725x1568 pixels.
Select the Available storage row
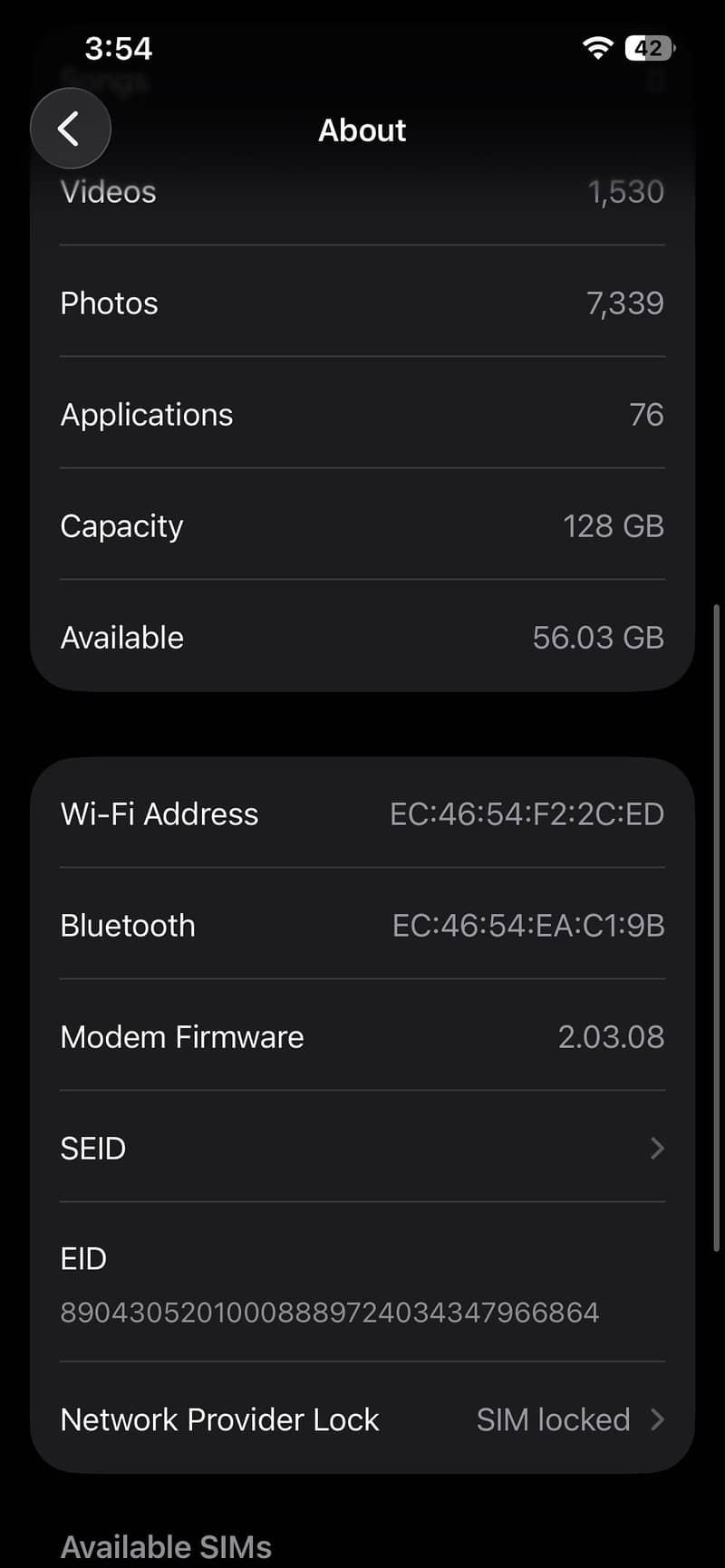[x=362, y=637]
